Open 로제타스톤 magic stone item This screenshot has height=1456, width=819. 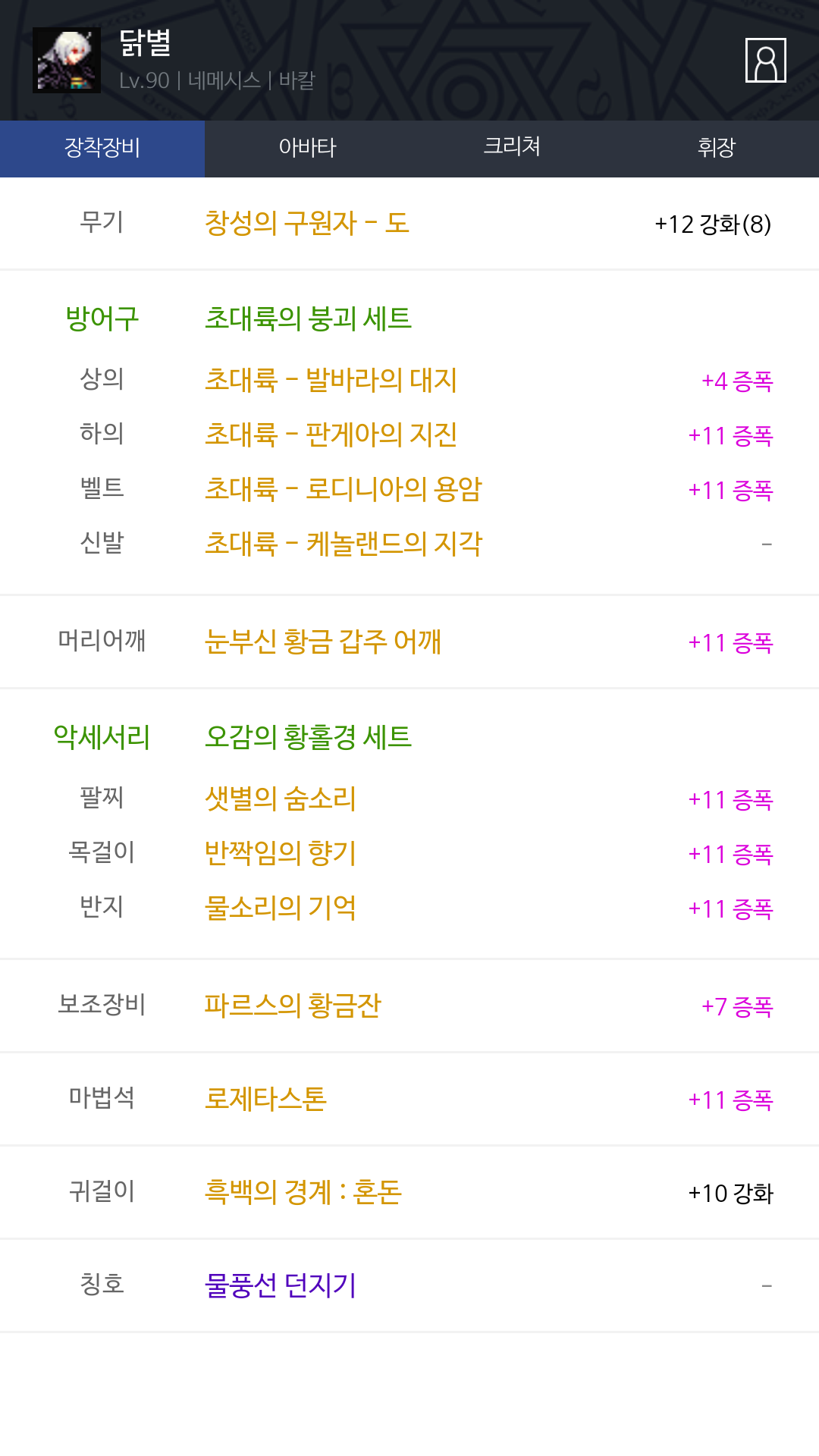pos(265,1099)
